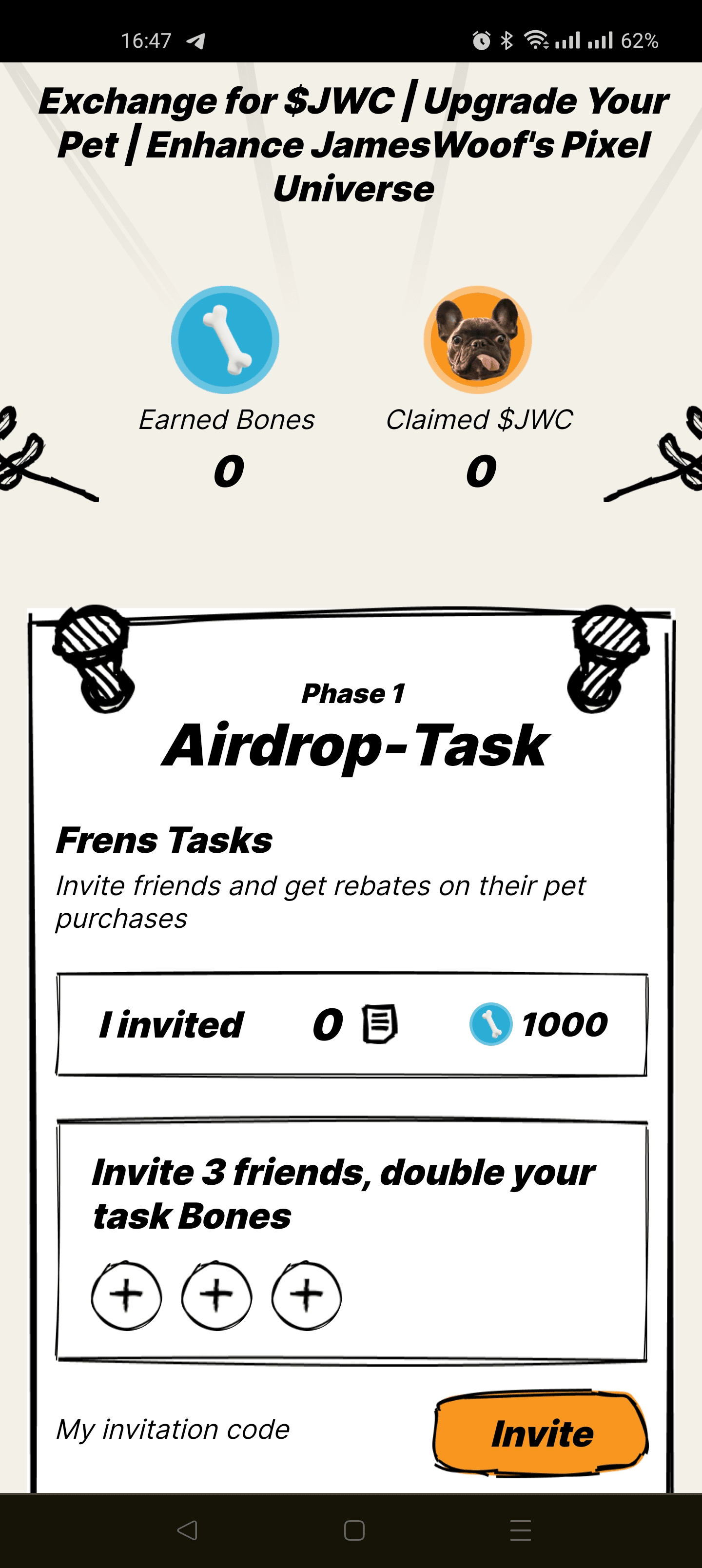702x1568 pixels.
Task: Go back with system back button
Action: tap(187, 1529)
